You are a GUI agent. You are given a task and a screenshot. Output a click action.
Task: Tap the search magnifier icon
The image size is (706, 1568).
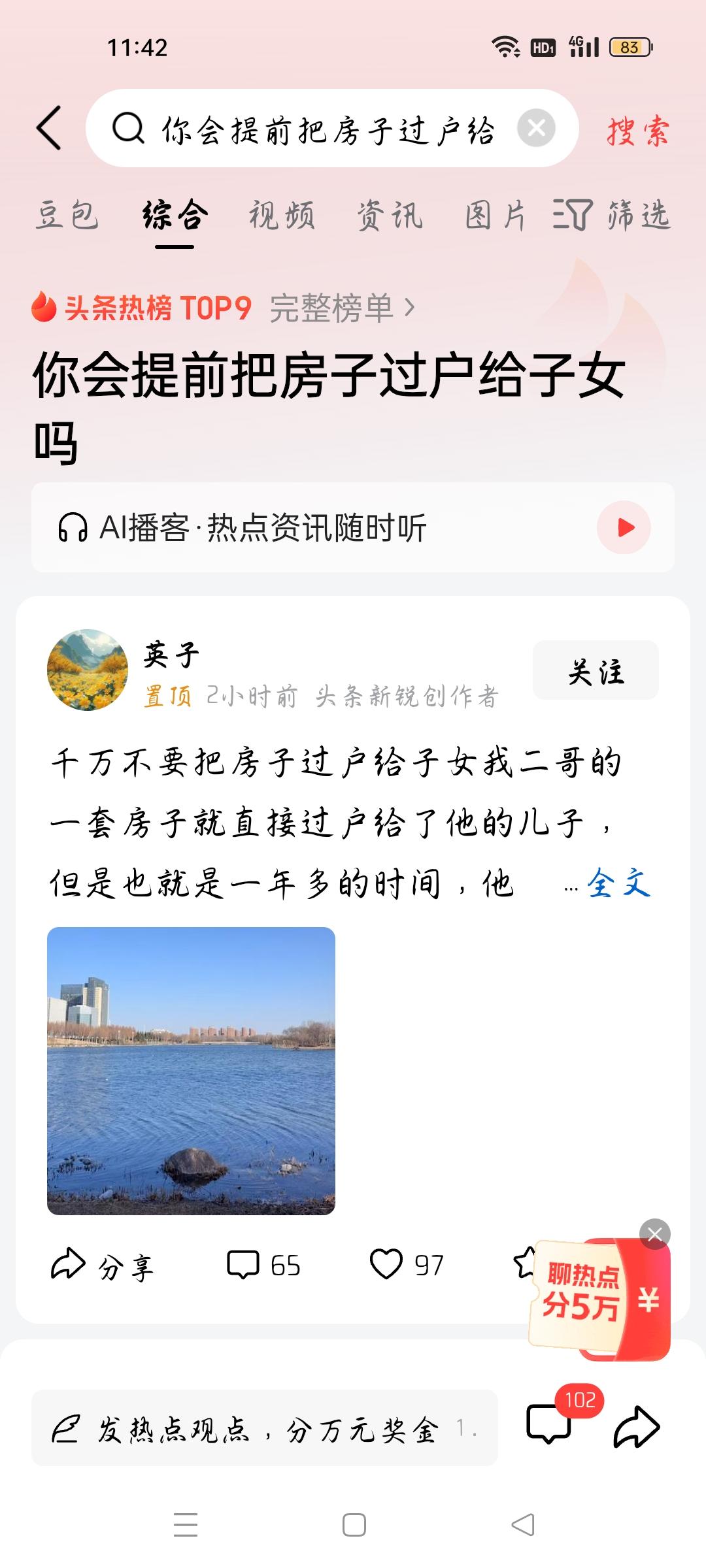point(129,129)
